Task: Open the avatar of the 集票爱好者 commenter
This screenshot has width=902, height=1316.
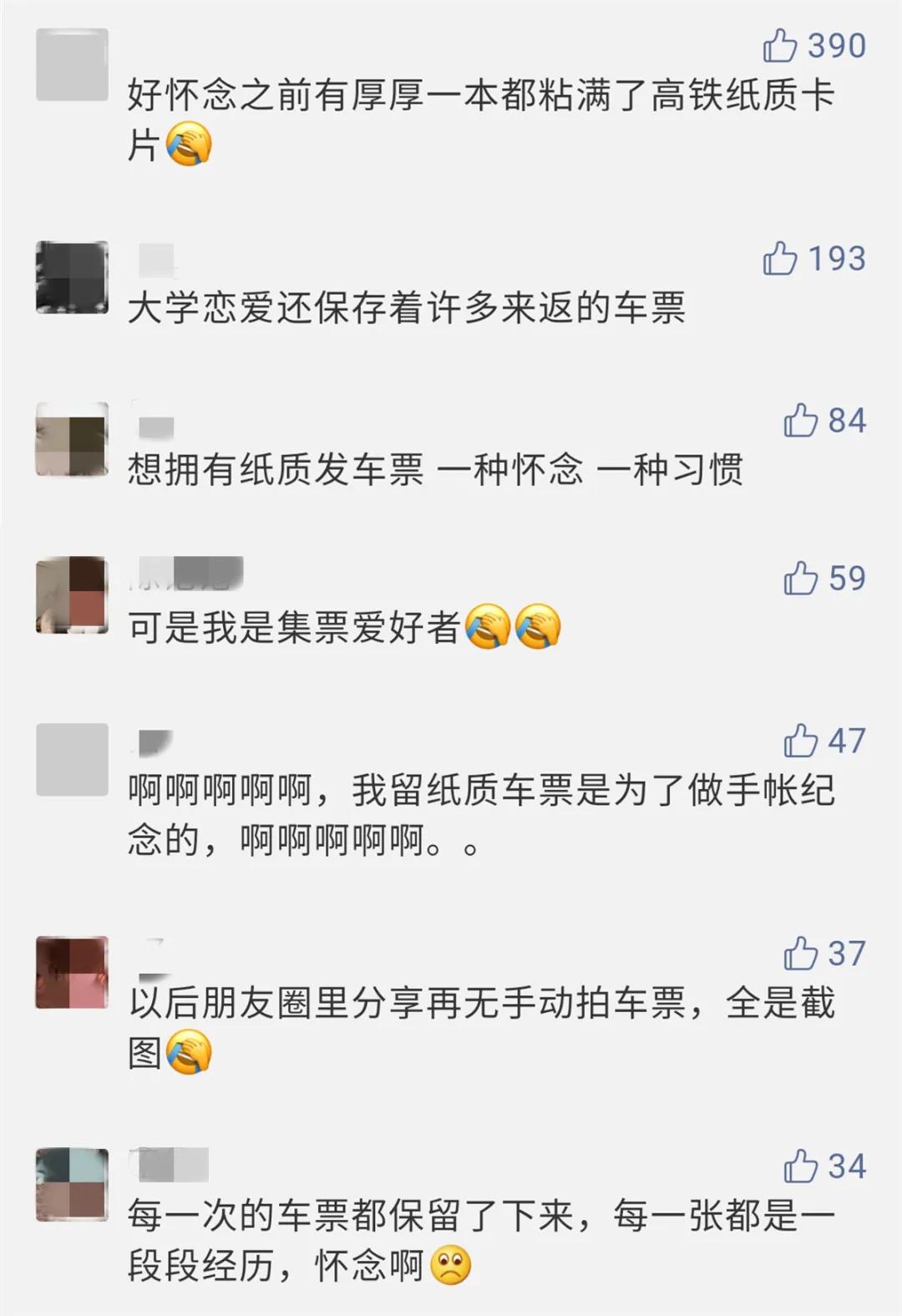Action: (71, 595)
